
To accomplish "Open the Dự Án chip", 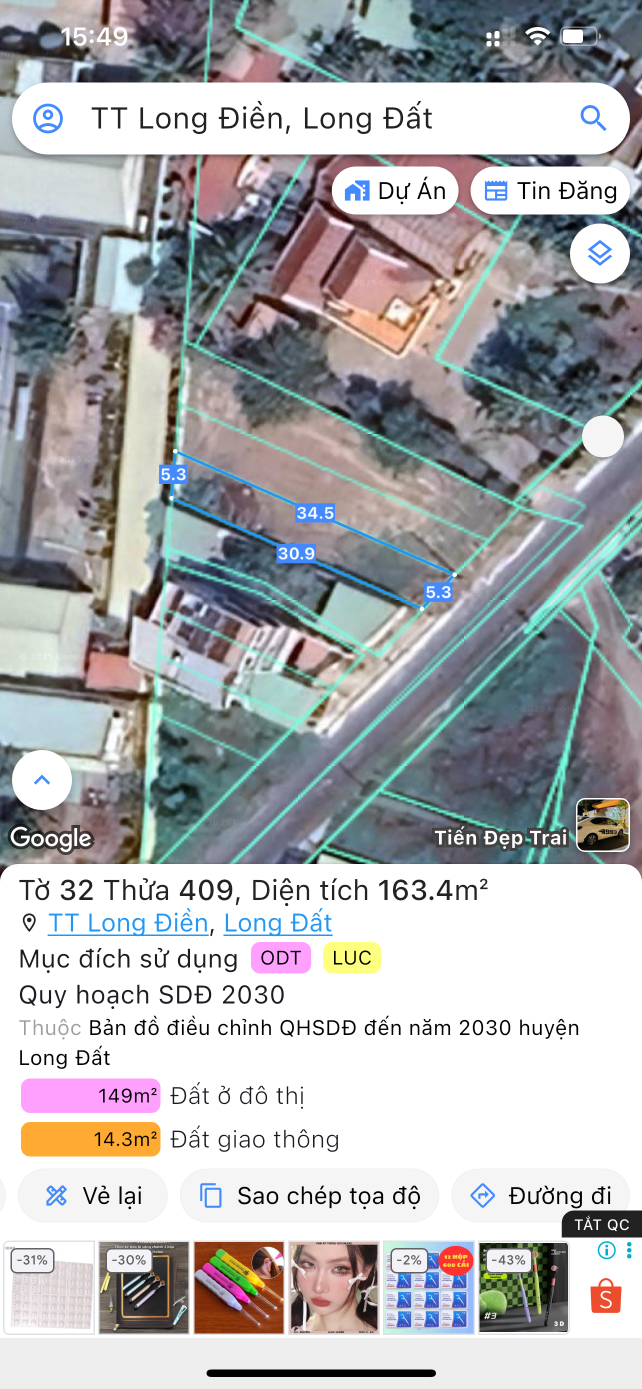I will click(395, 191).
